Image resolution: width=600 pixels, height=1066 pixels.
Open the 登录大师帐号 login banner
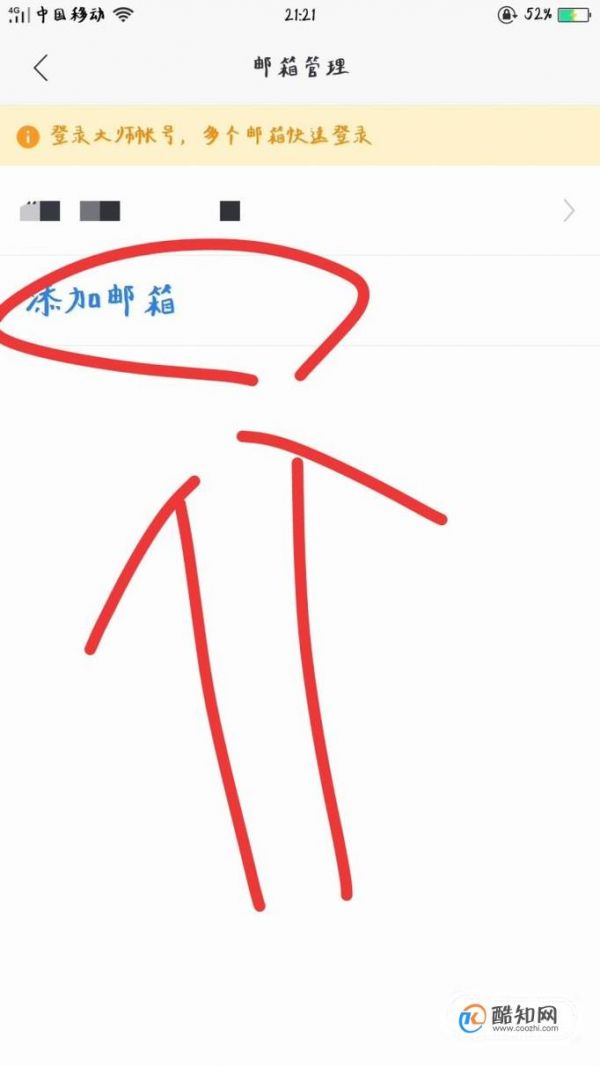(x=210, y=136)
